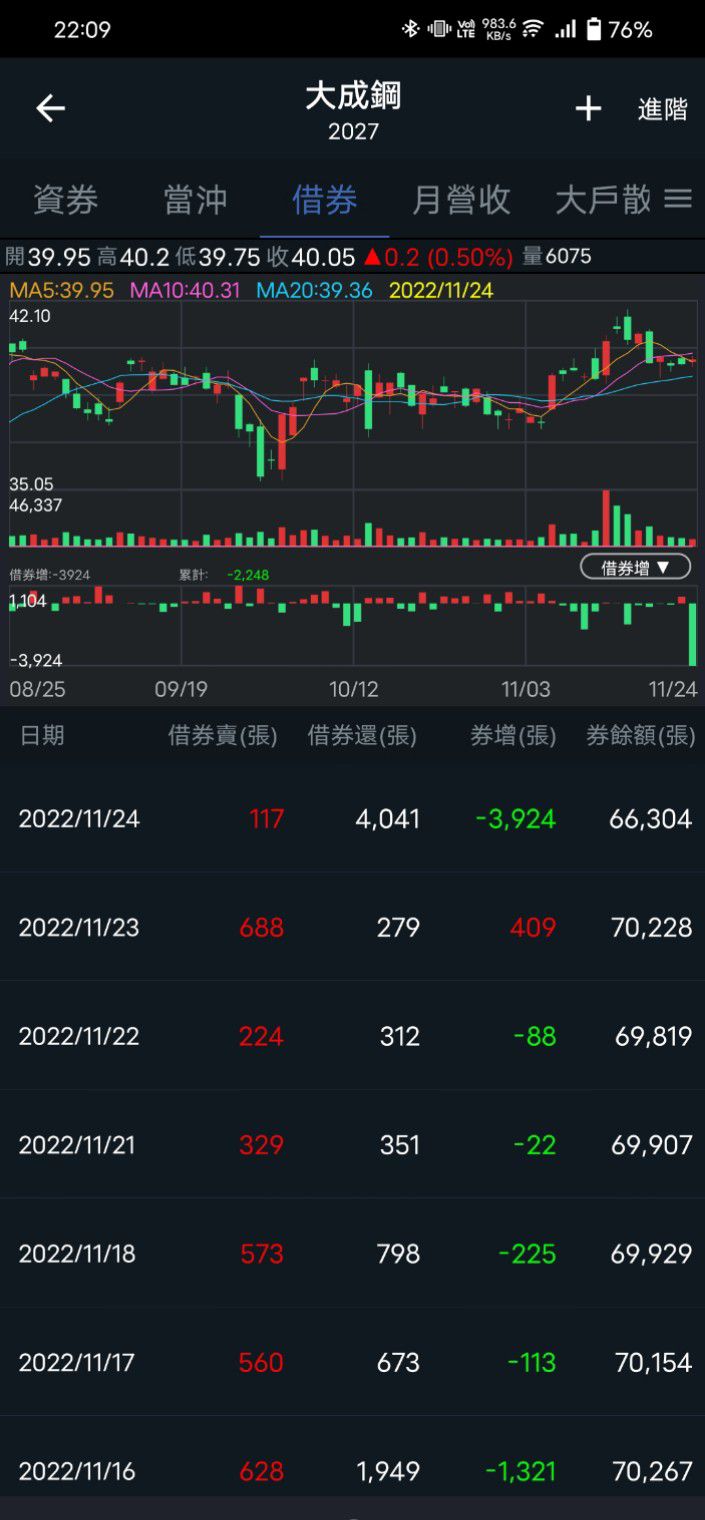Viewport: 705px width, 1520px height.
Task: Open the tab list menu icon
Action: 678,199
